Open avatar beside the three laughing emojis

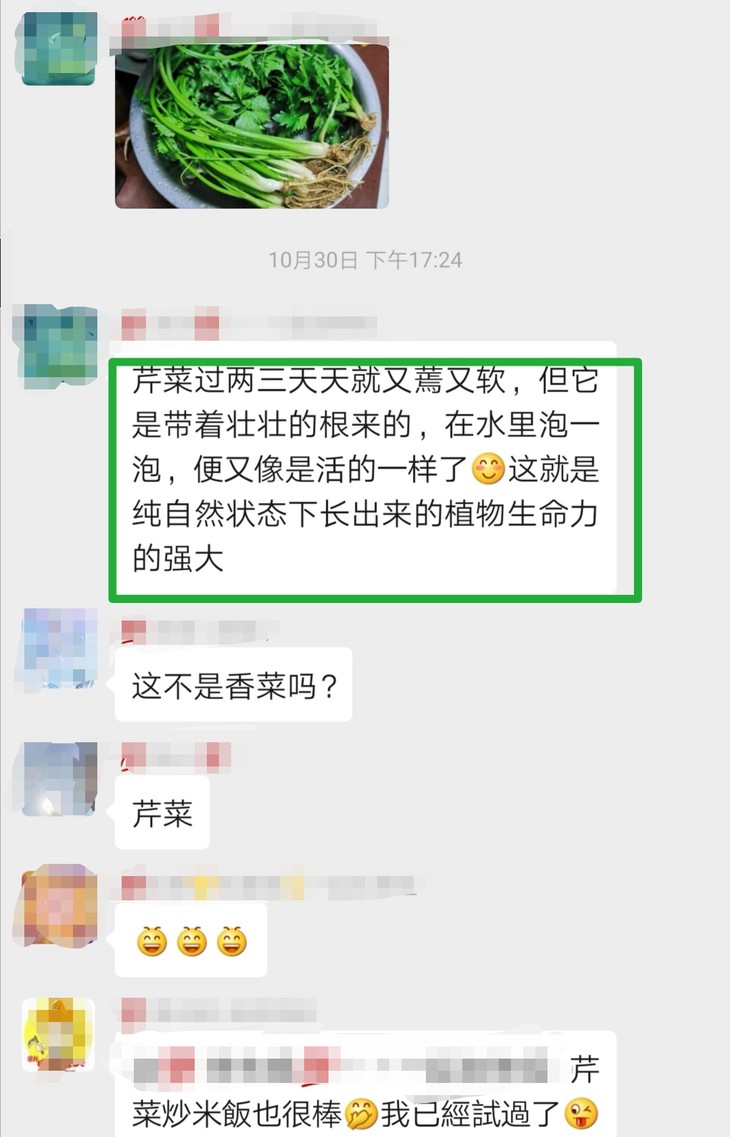pos(60,905)
